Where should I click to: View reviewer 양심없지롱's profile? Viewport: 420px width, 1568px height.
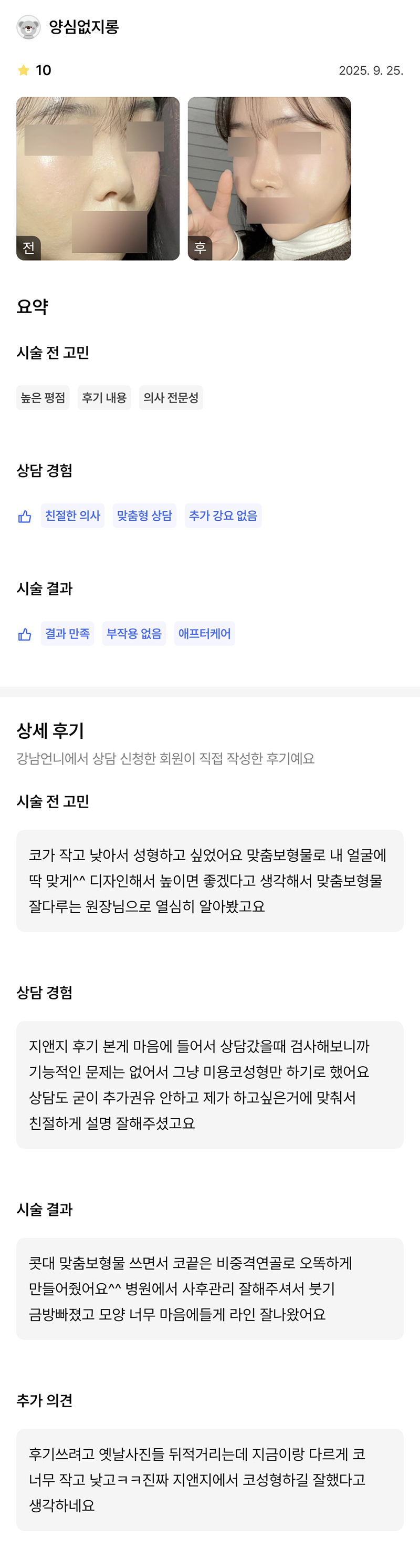83,27
